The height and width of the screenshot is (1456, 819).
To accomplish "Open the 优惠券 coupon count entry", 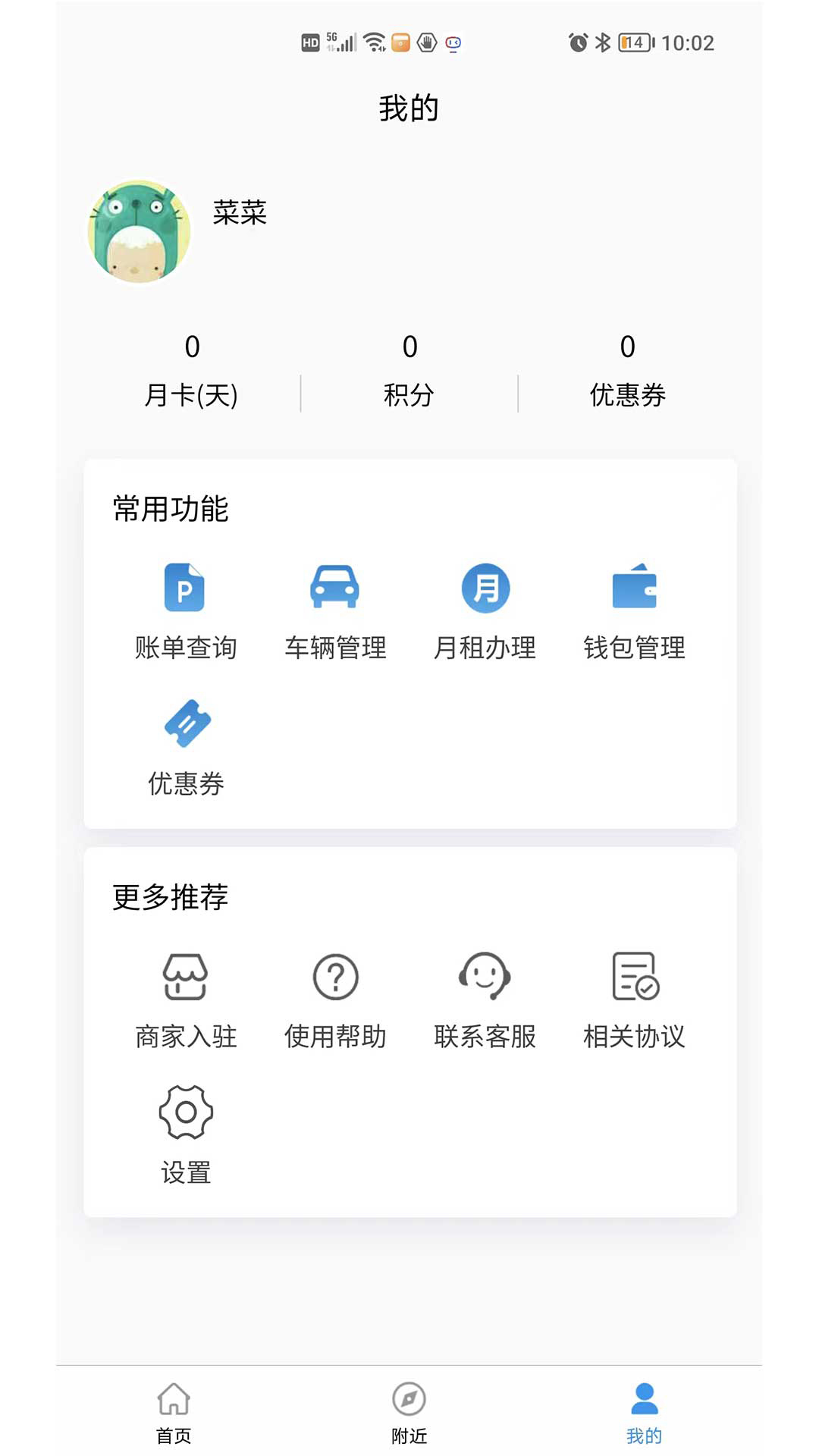I will point(626,372).
